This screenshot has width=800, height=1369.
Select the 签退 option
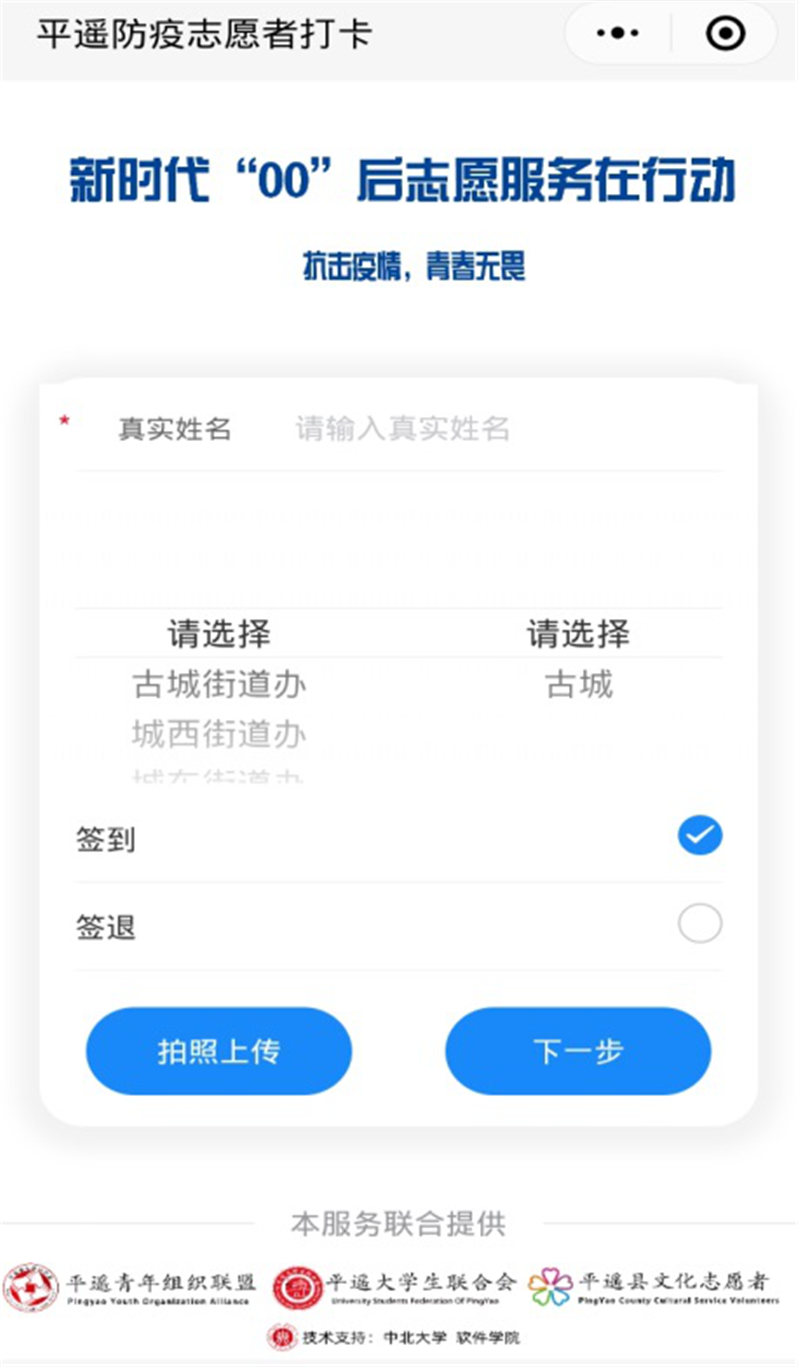pos(699,924)
